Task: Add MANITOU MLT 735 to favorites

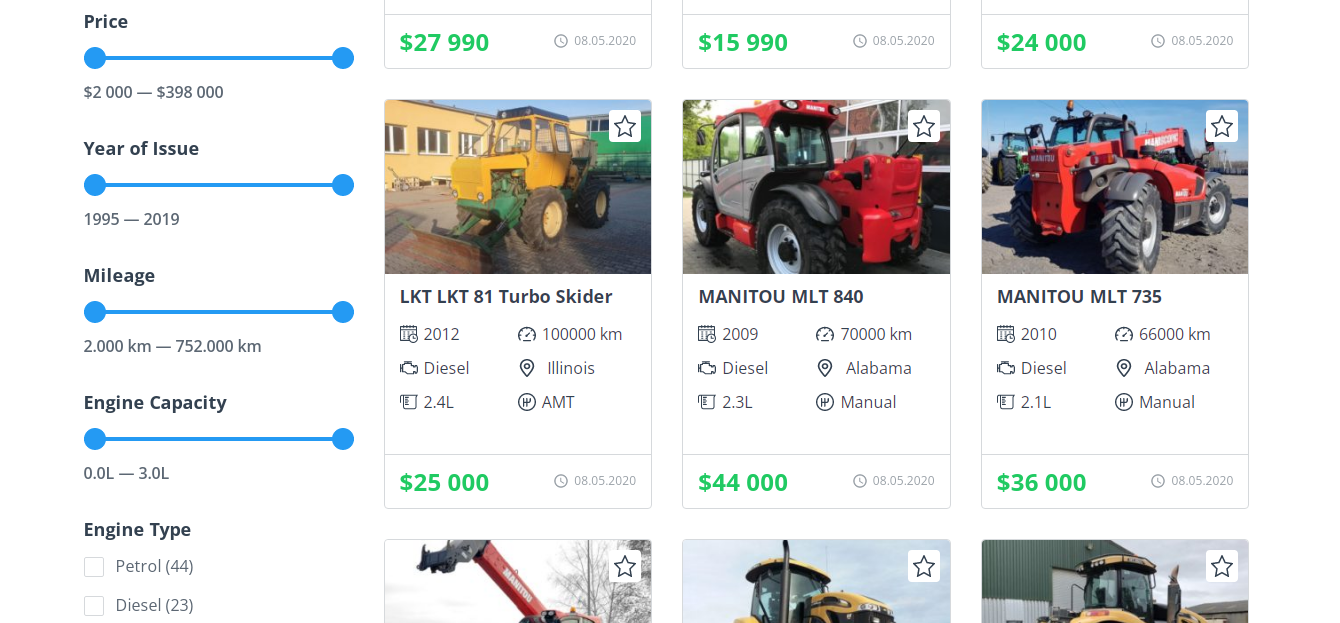Action: pos(1222,126)
